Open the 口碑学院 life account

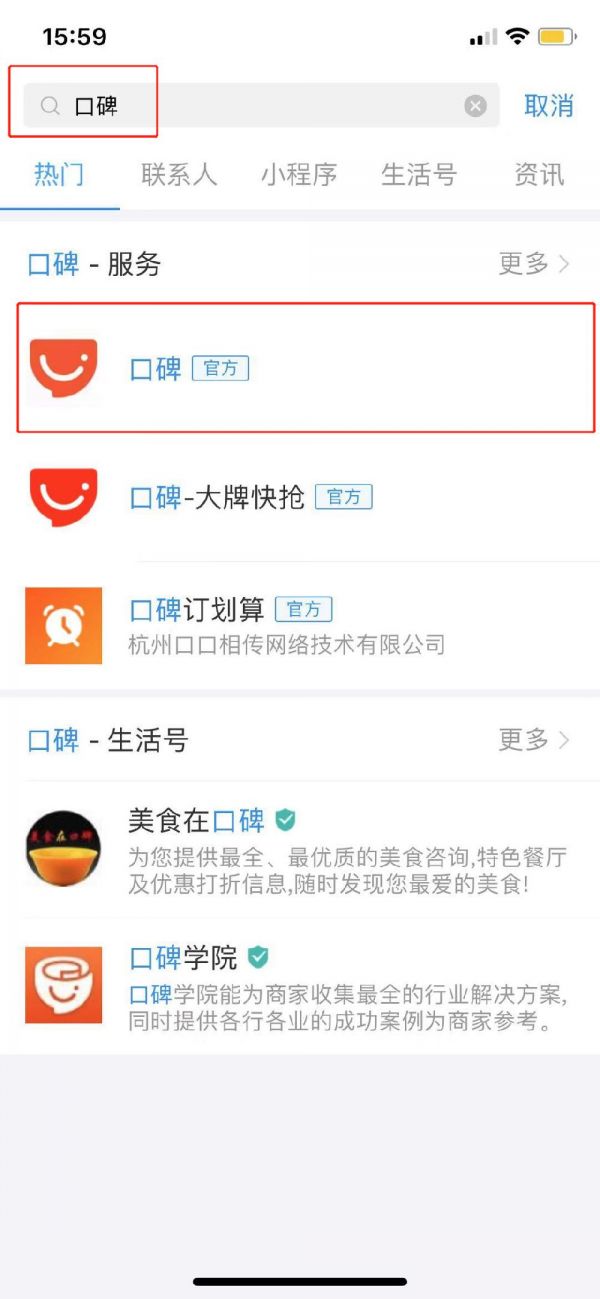tap(300, 985)
